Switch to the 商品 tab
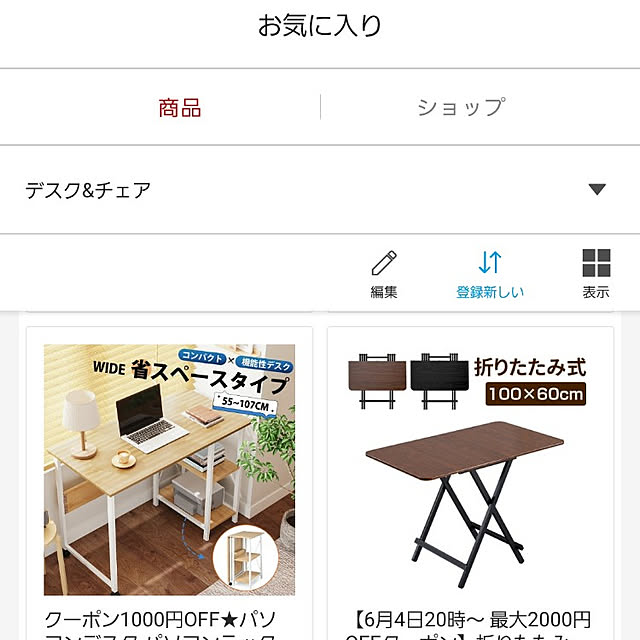Viewport: 640px width, 640px height. pos(180,108)
